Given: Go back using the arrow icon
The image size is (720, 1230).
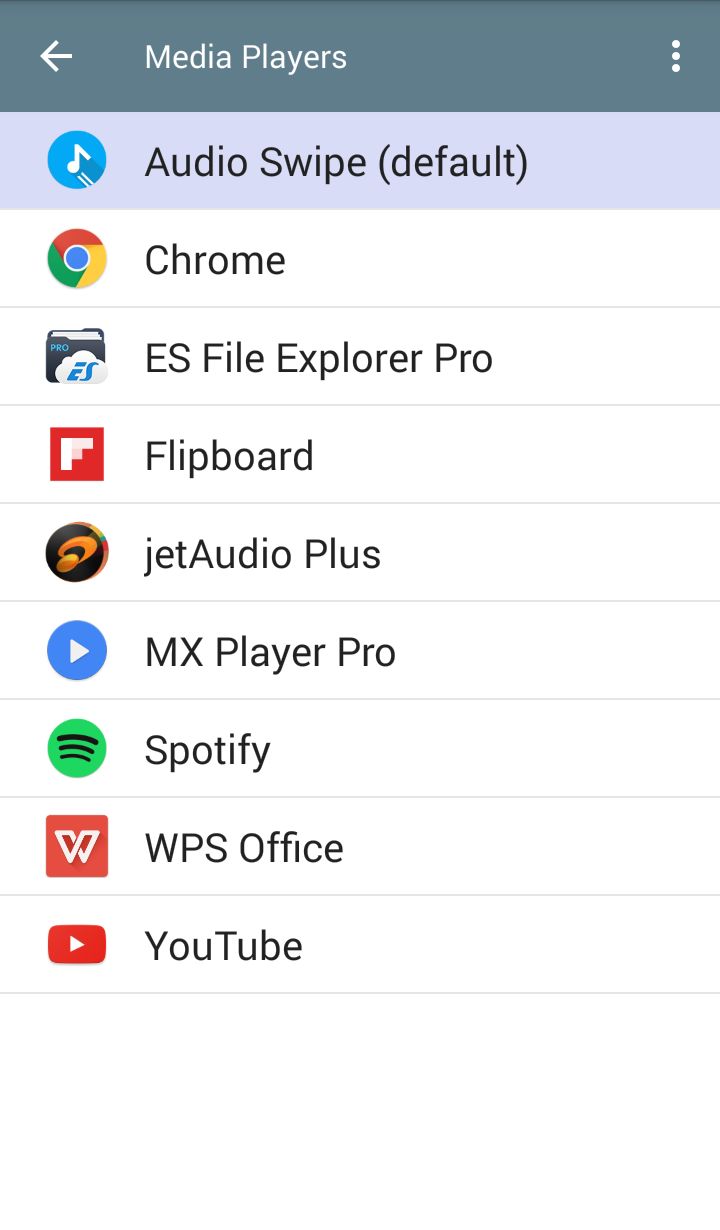Looking at the screenshot, I should click(56, 57).
